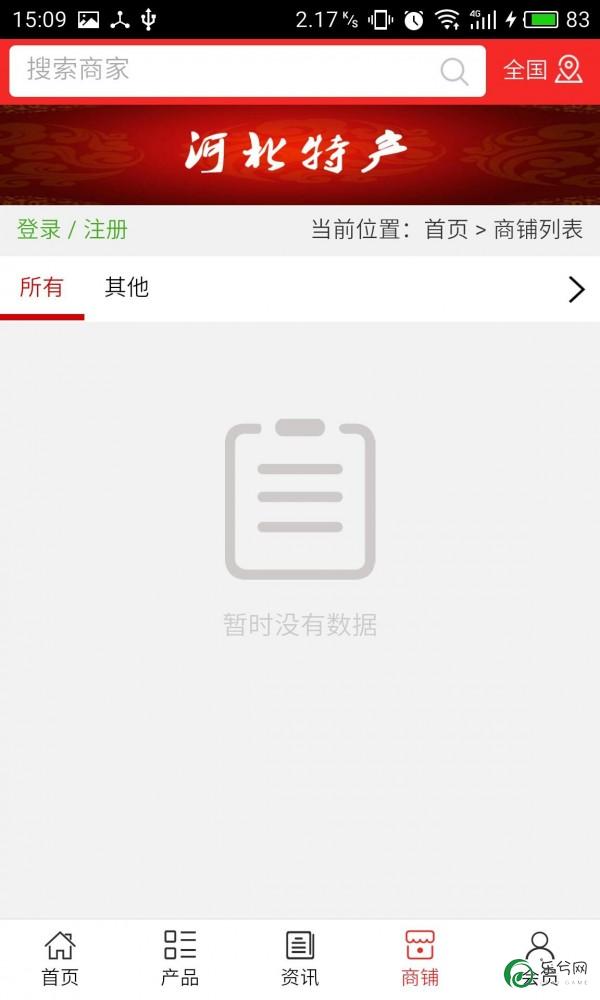Viewport: 600px width, 1000px height.
Task: Select the 商铺 bottom tab
Action: [x=420, y=958]
